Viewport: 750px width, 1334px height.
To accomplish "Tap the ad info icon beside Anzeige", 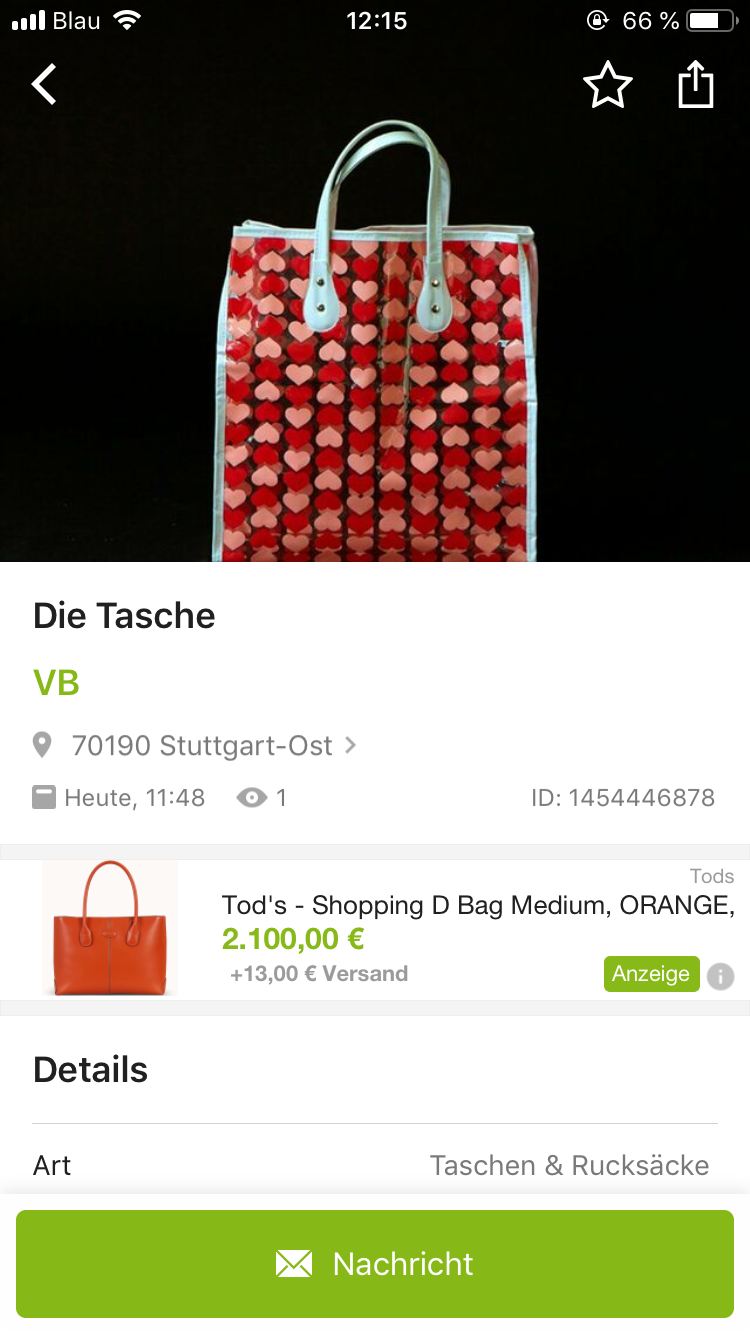I will tap(720, 976).
